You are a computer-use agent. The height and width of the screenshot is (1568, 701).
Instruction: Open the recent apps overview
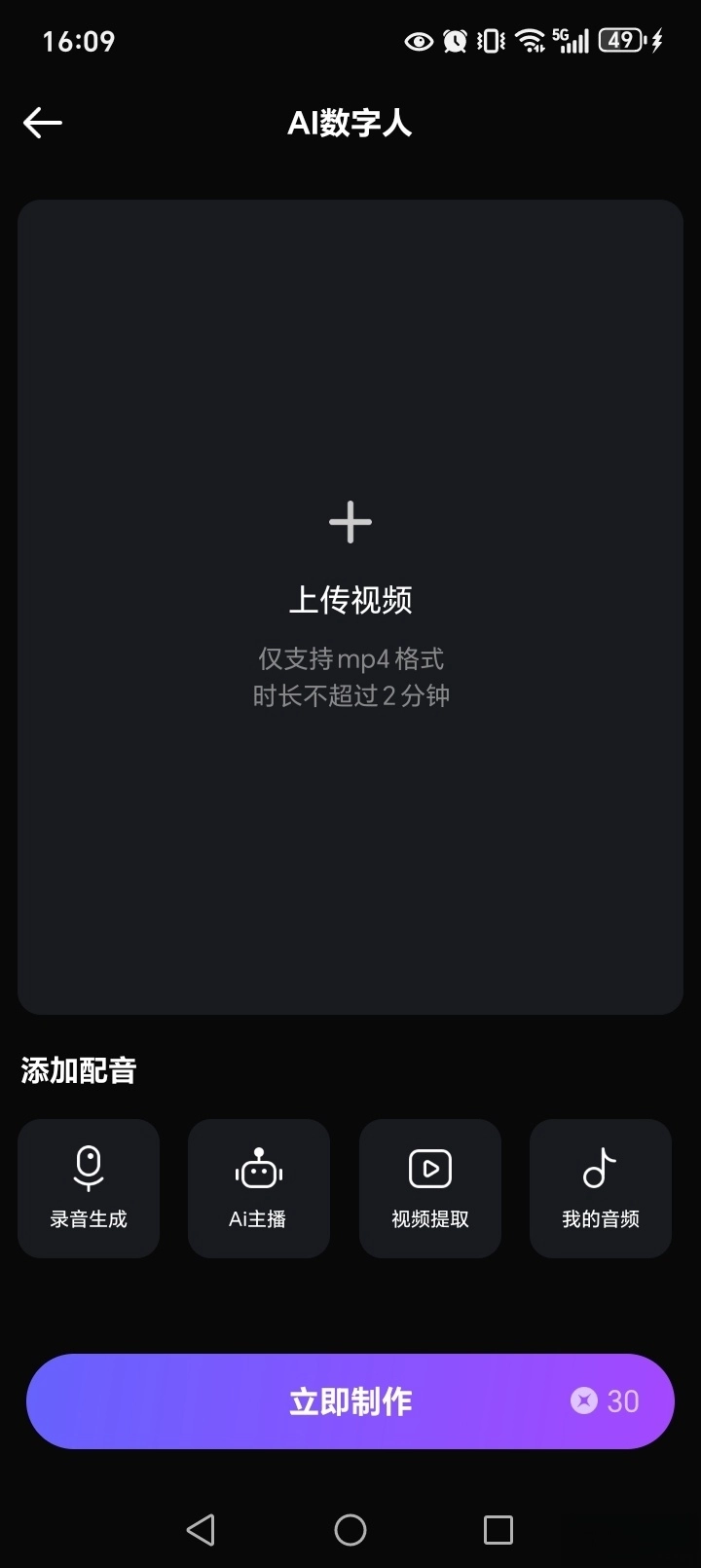pos(498,1530)
